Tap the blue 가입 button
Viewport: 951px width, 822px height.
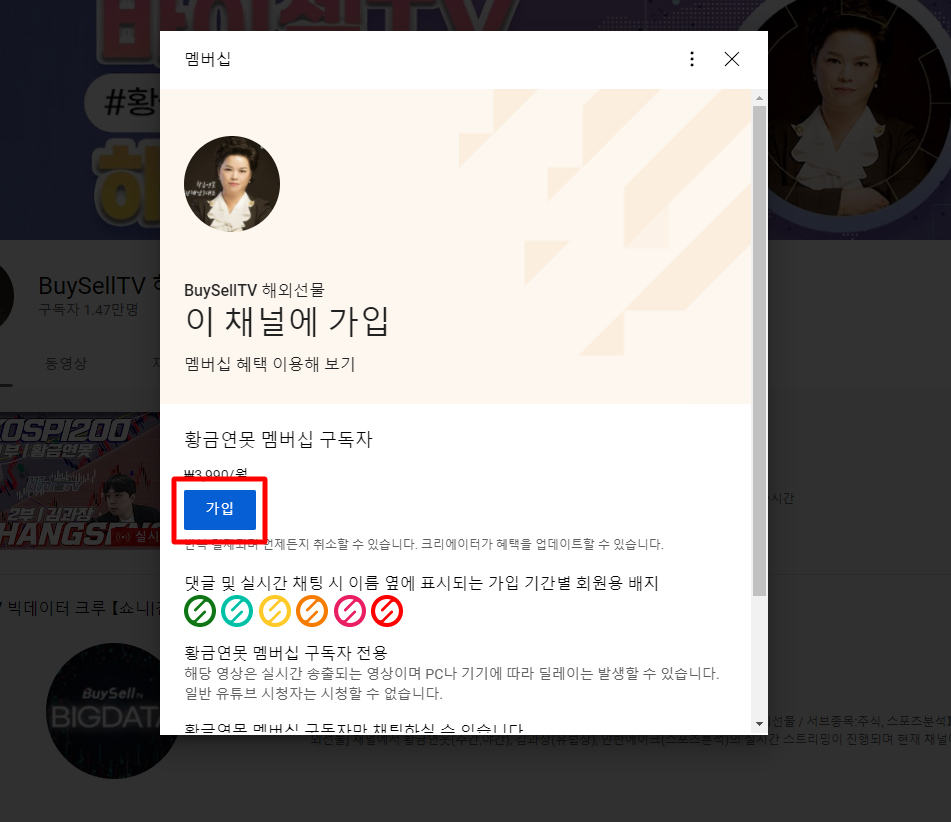220,509
